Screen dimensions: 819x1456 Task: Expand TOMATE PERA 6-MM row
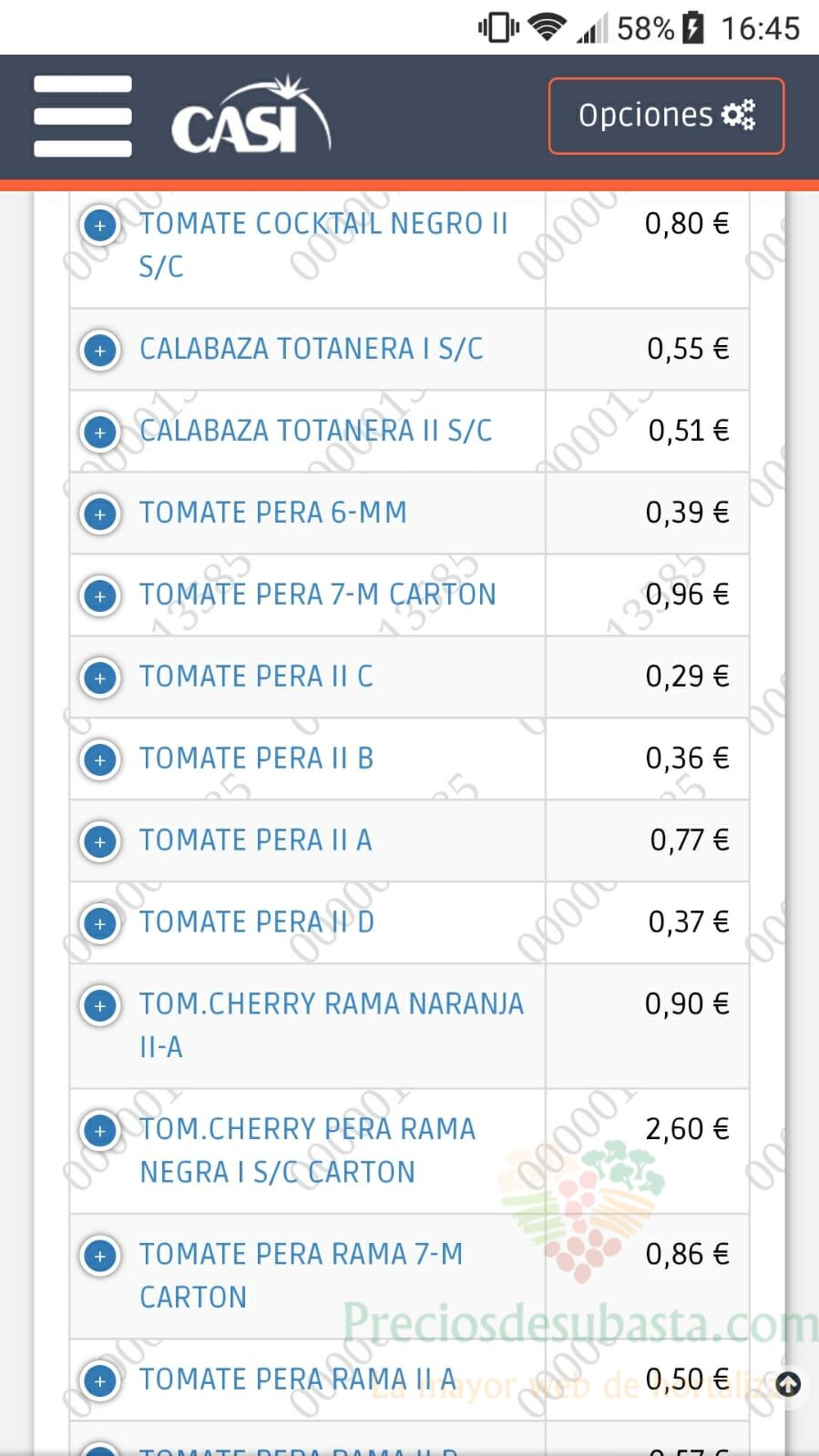(x=100, y=514)
